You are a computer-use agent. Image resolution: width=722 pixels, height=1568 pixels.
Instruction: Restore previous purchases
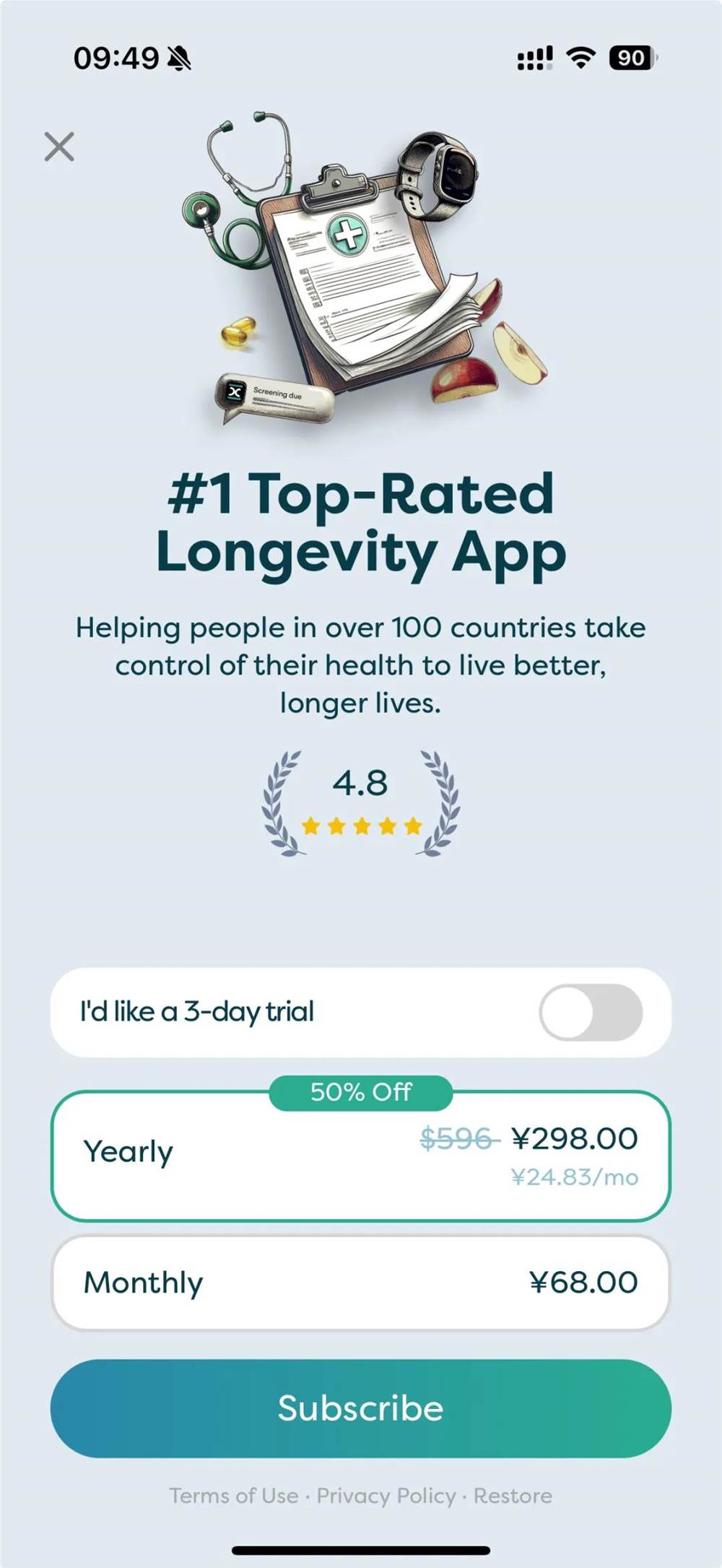(x=513, y=1496)
